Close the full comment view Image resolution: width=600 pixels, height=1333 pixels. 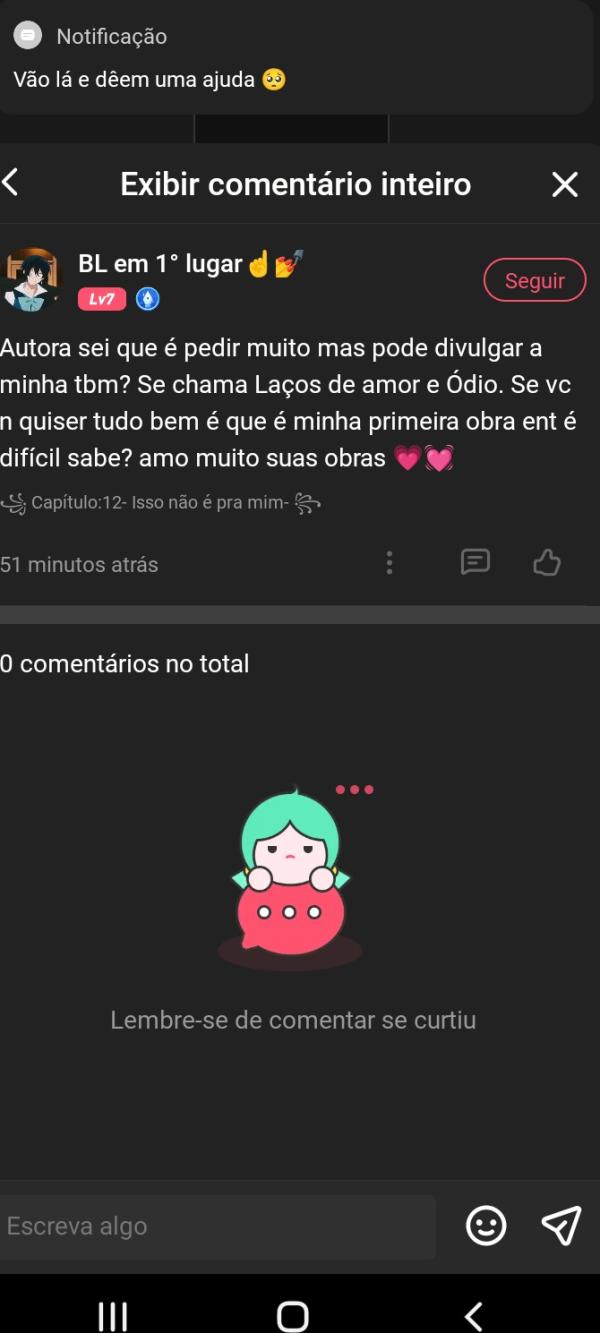565,184
